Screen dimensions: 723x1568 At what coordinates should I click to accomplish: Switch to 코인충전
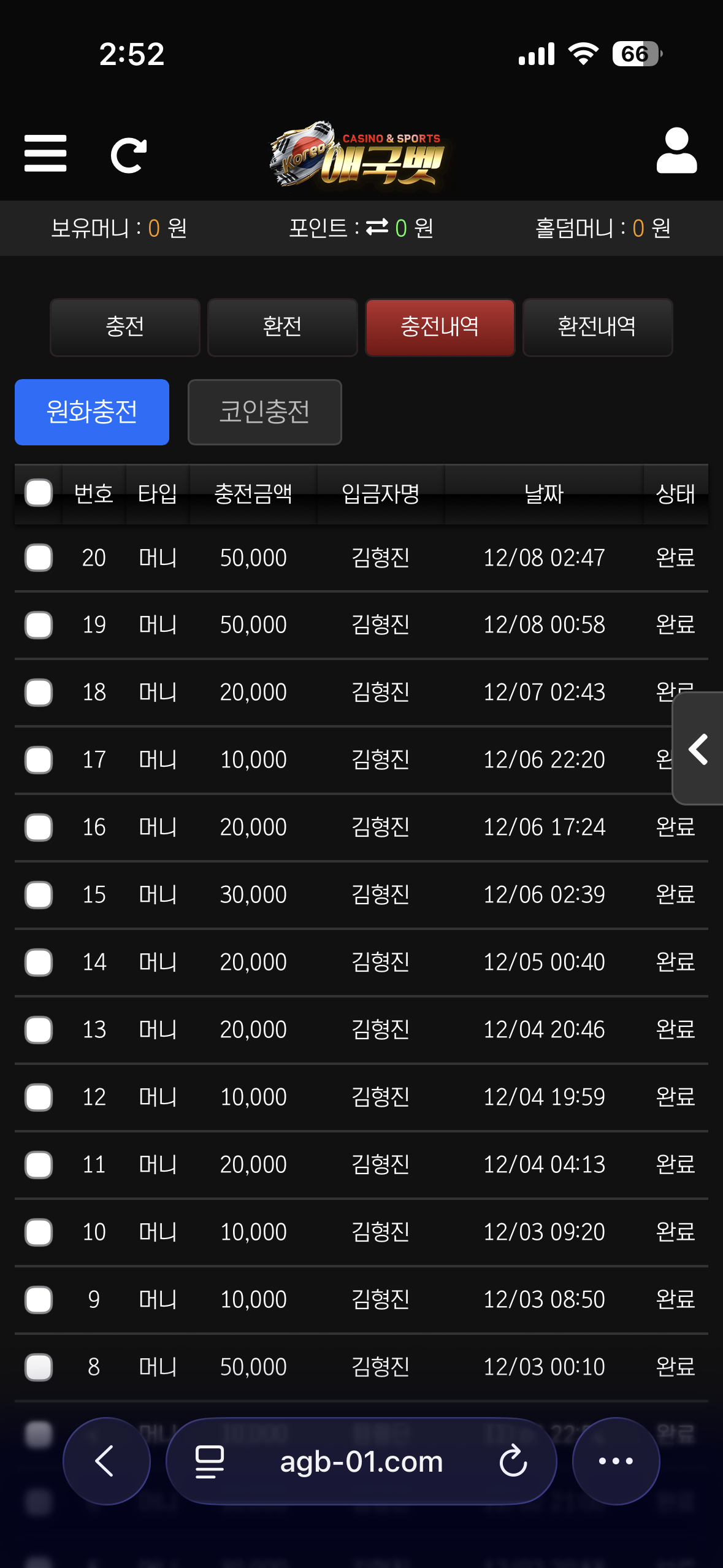pos(264,412)
